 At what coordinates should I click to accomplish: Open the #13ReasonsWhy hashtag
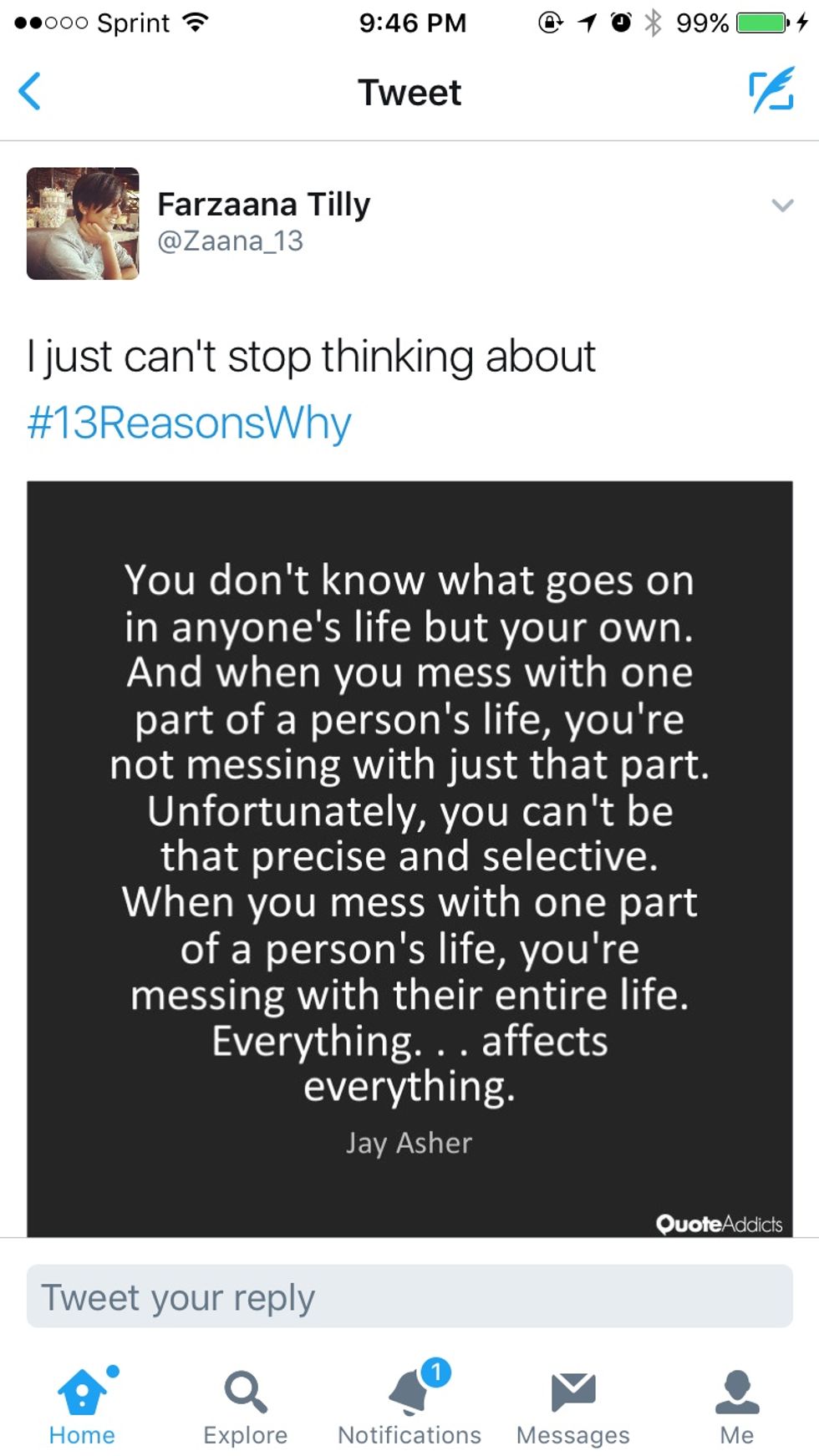[190, 423]
